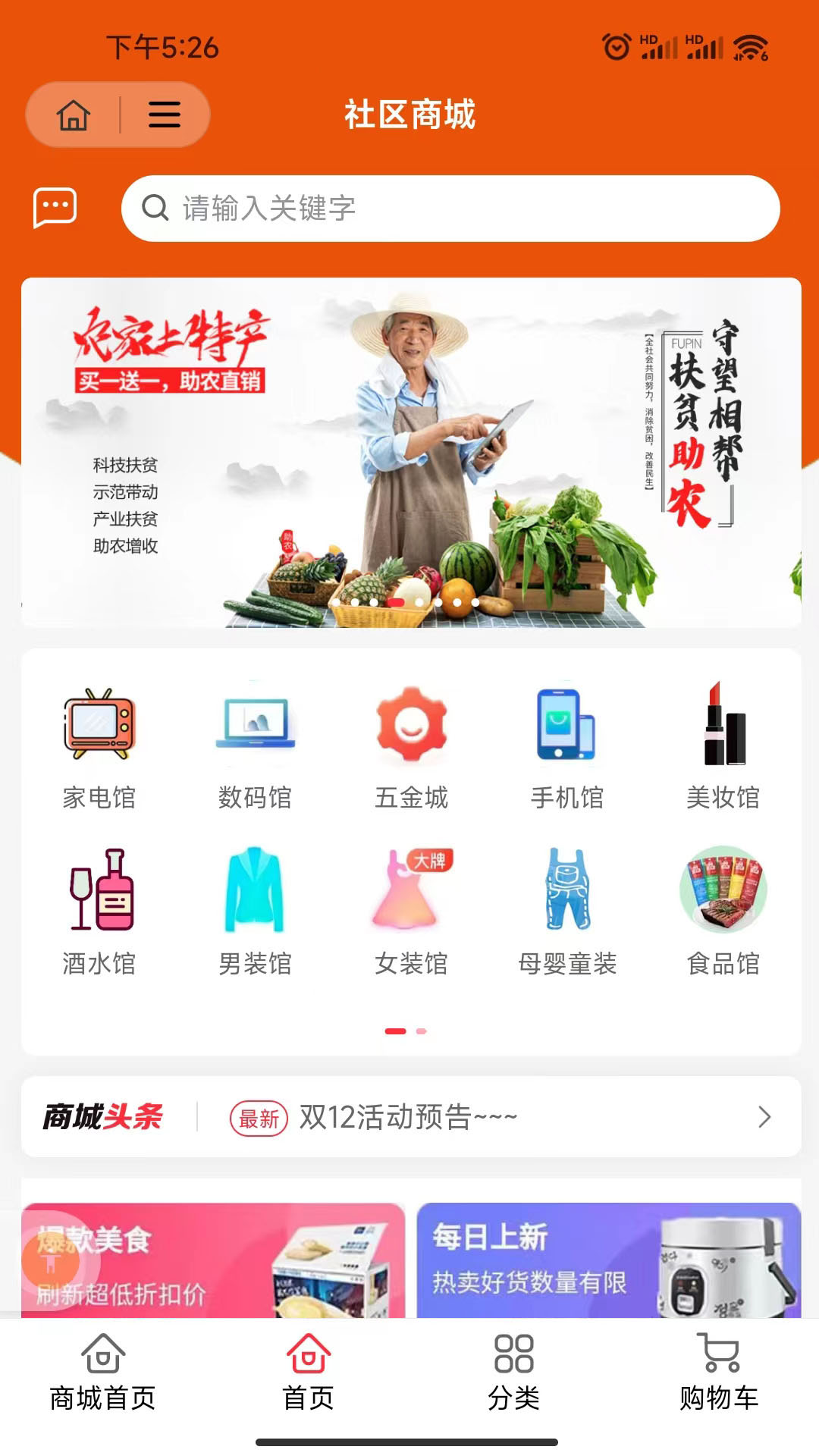Switch to the 分类 classification tab
The image size is (819, 1456).
[512, 1380]
